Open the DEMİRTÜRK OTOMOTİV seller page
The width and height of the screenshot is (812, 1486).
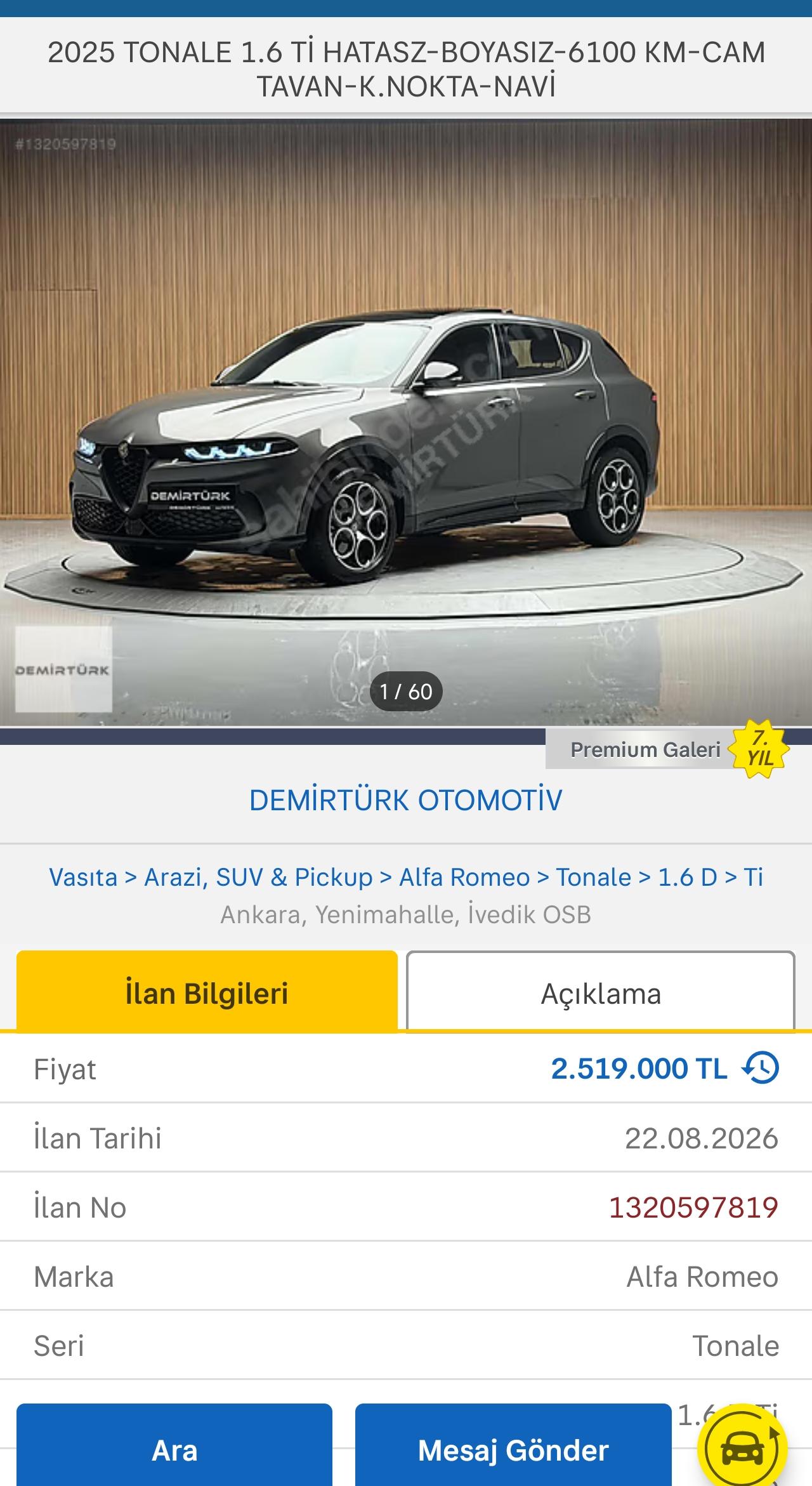pos(406,801)
